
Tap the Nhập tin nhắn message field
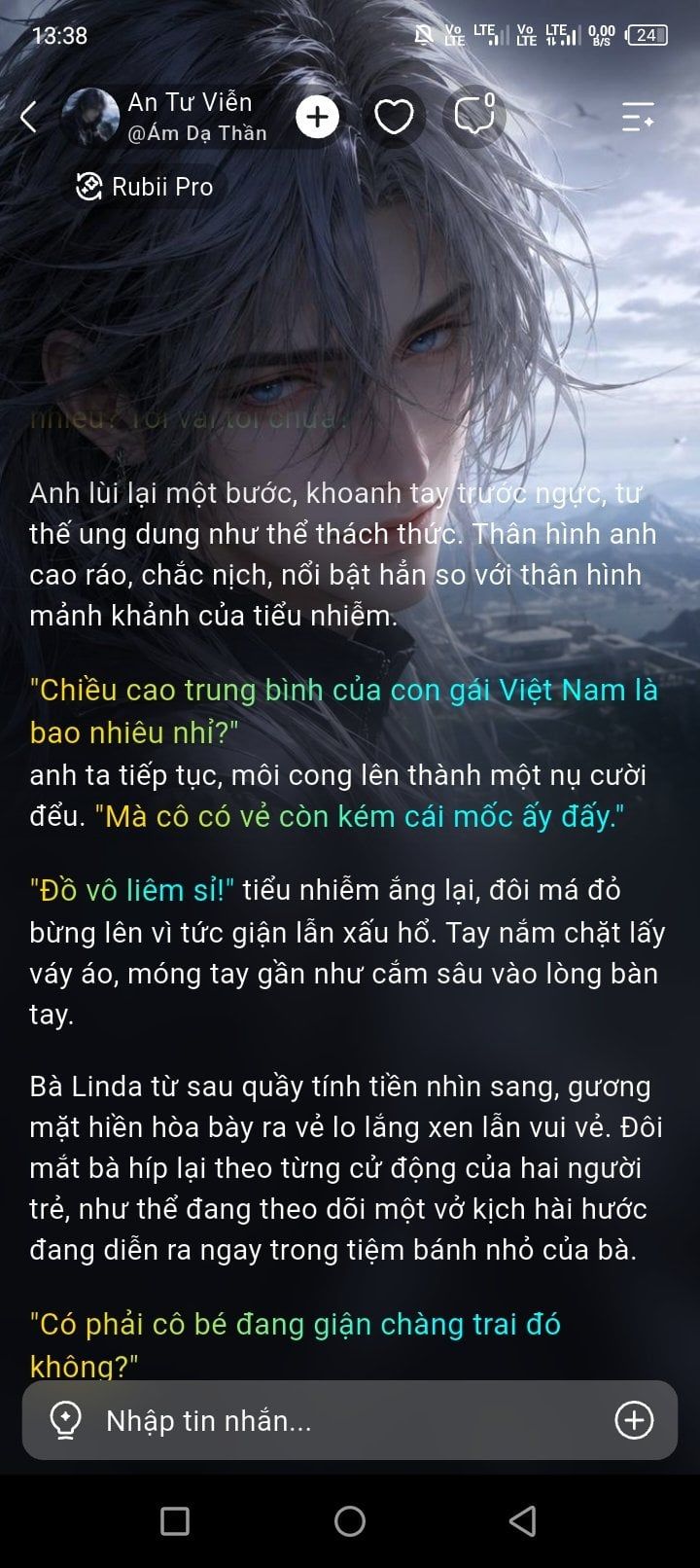pyautogui.click(x=350, y=1420)
